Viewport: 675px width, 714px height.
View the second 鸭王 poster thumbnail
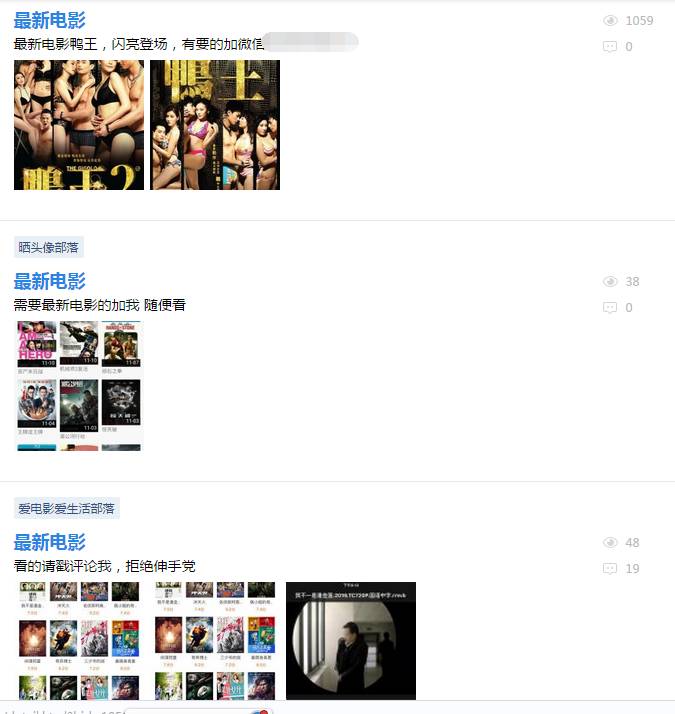[x=215, y=125]
